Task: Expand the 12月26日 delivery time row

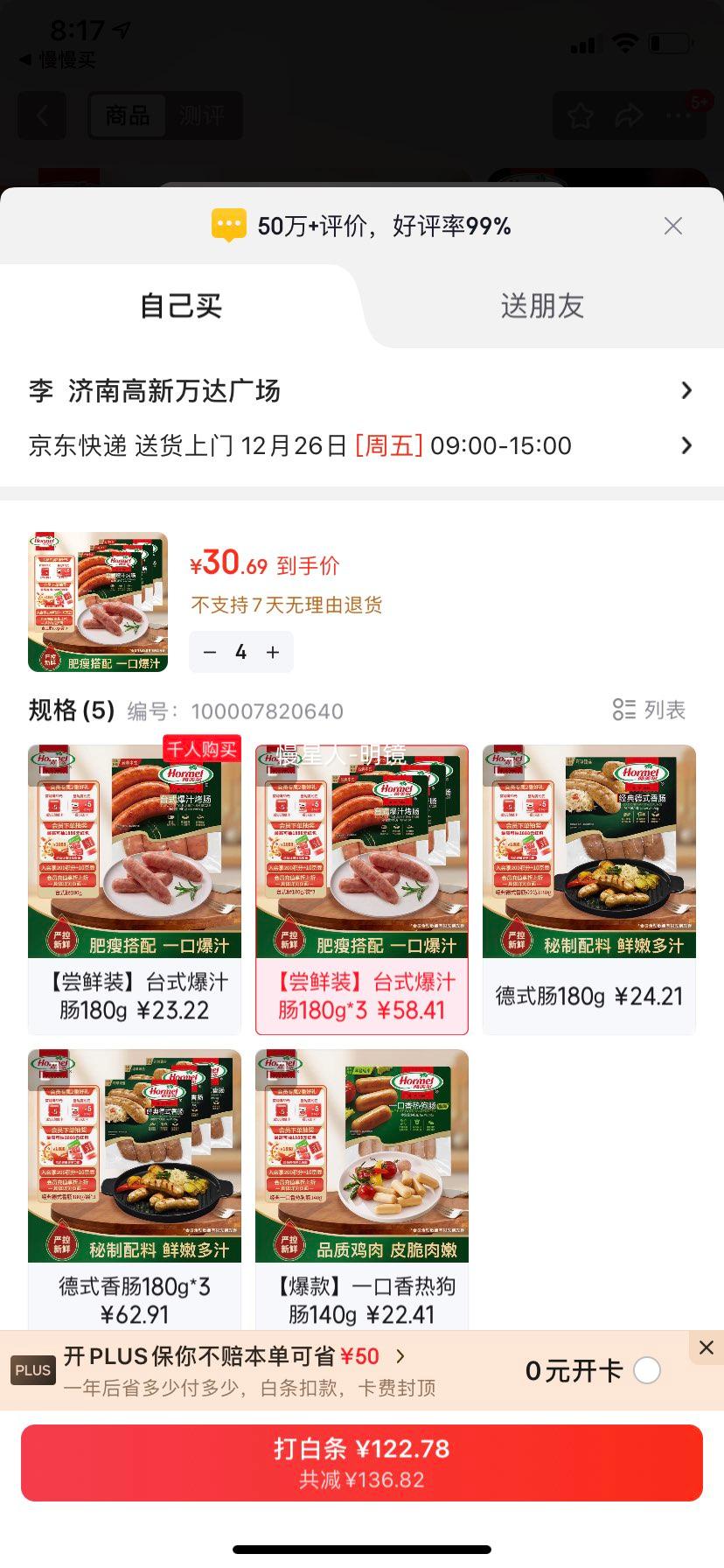Action: [362, 445]
